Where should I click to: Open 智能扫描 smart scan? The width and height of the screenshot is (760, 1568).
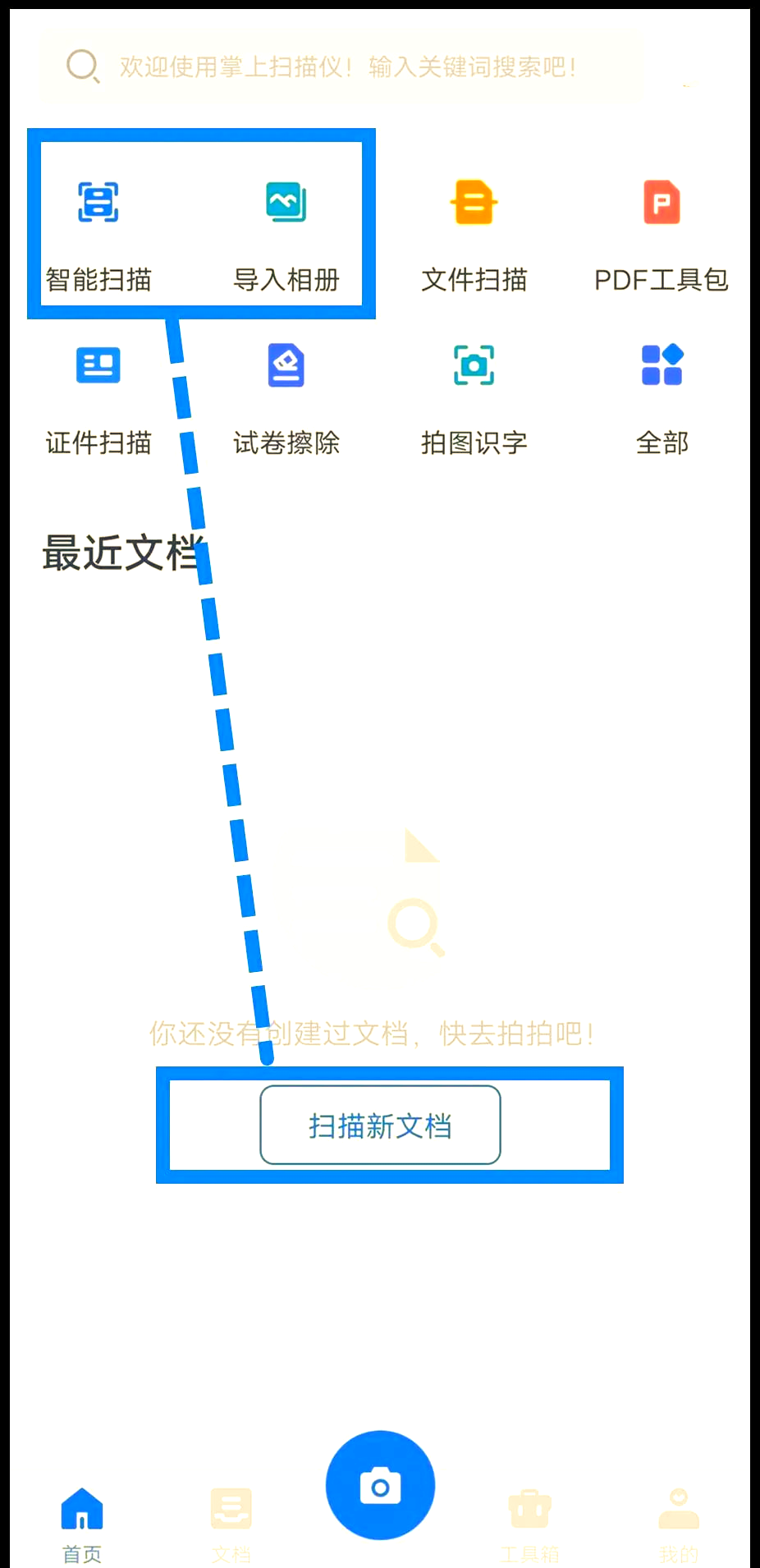[98, 230]
